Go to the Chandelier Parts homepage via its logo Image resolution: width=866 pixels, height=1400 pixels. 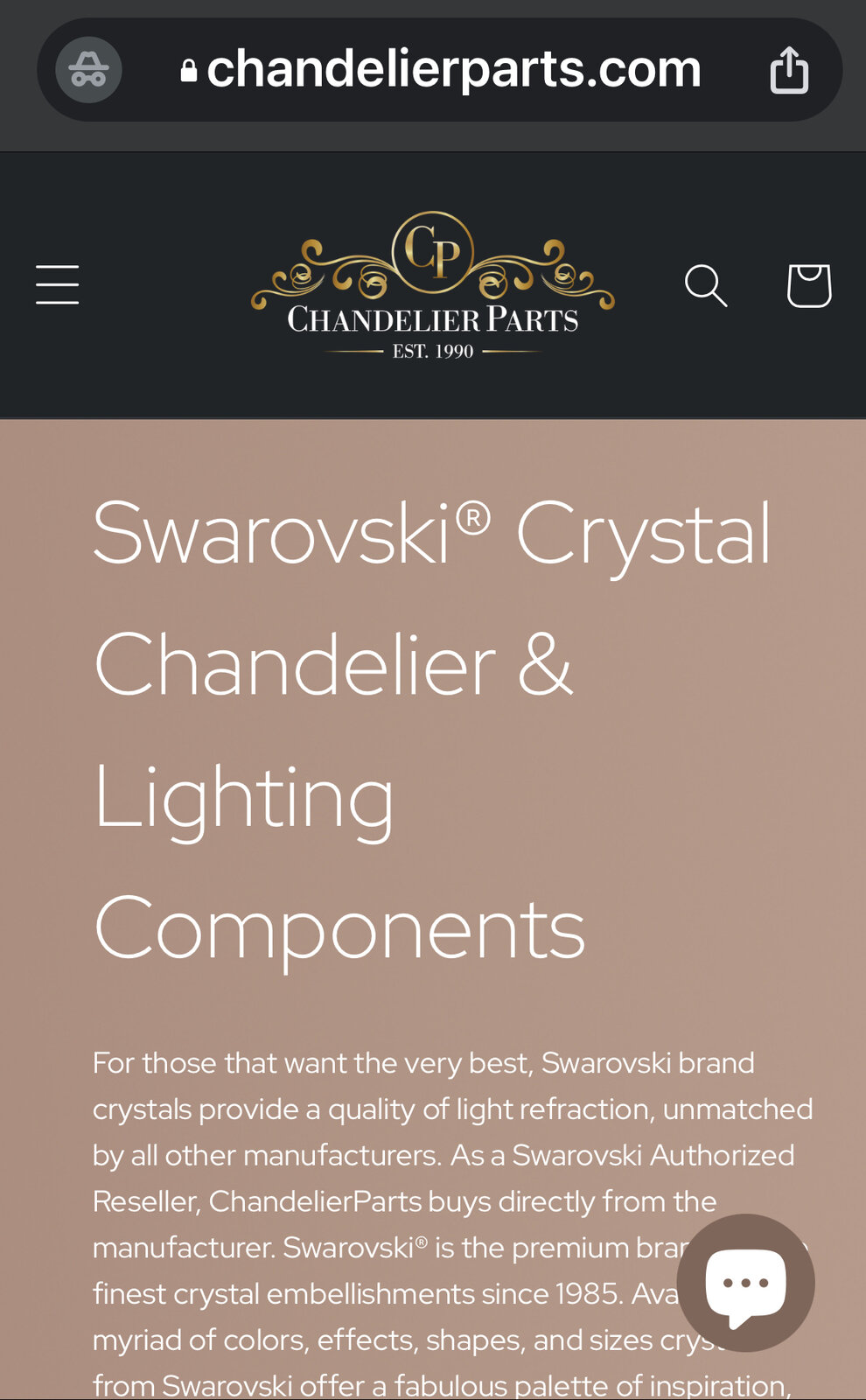click(x=433, y=287)
